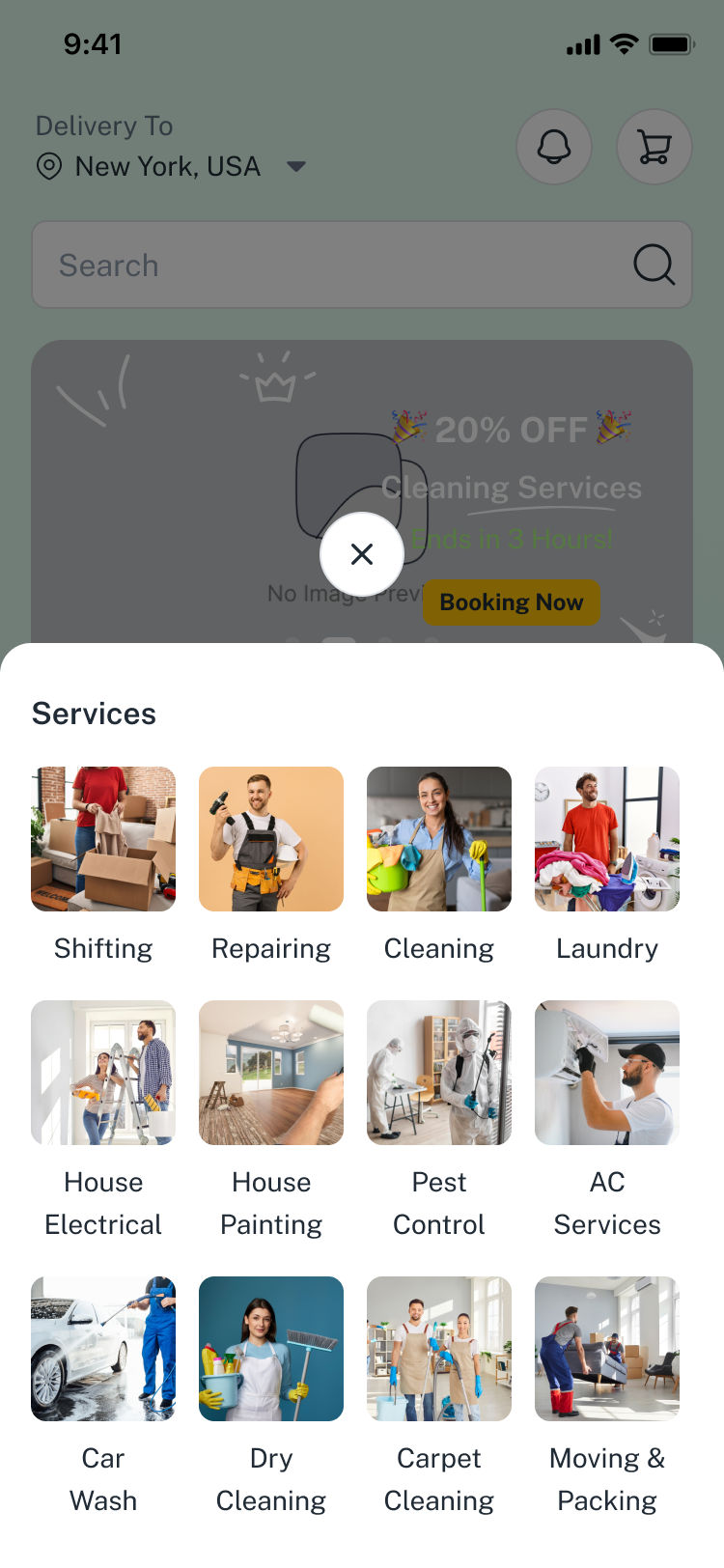This screenshot has width=724, height=1568.
Task: Open Dry Cleaning service
Action: 271,1349
